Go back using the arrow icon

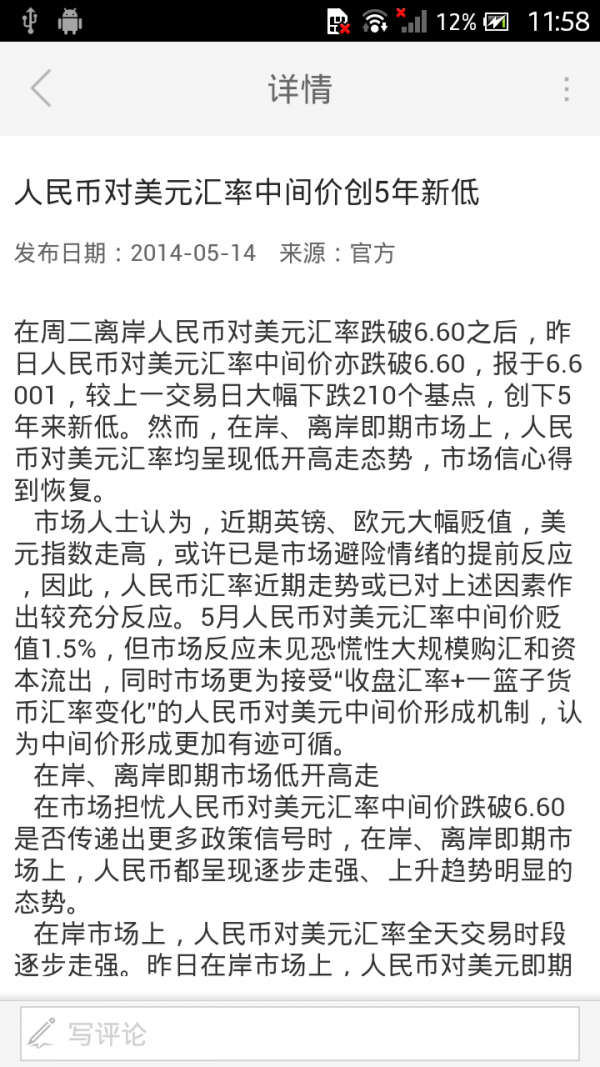click(40, 89)
